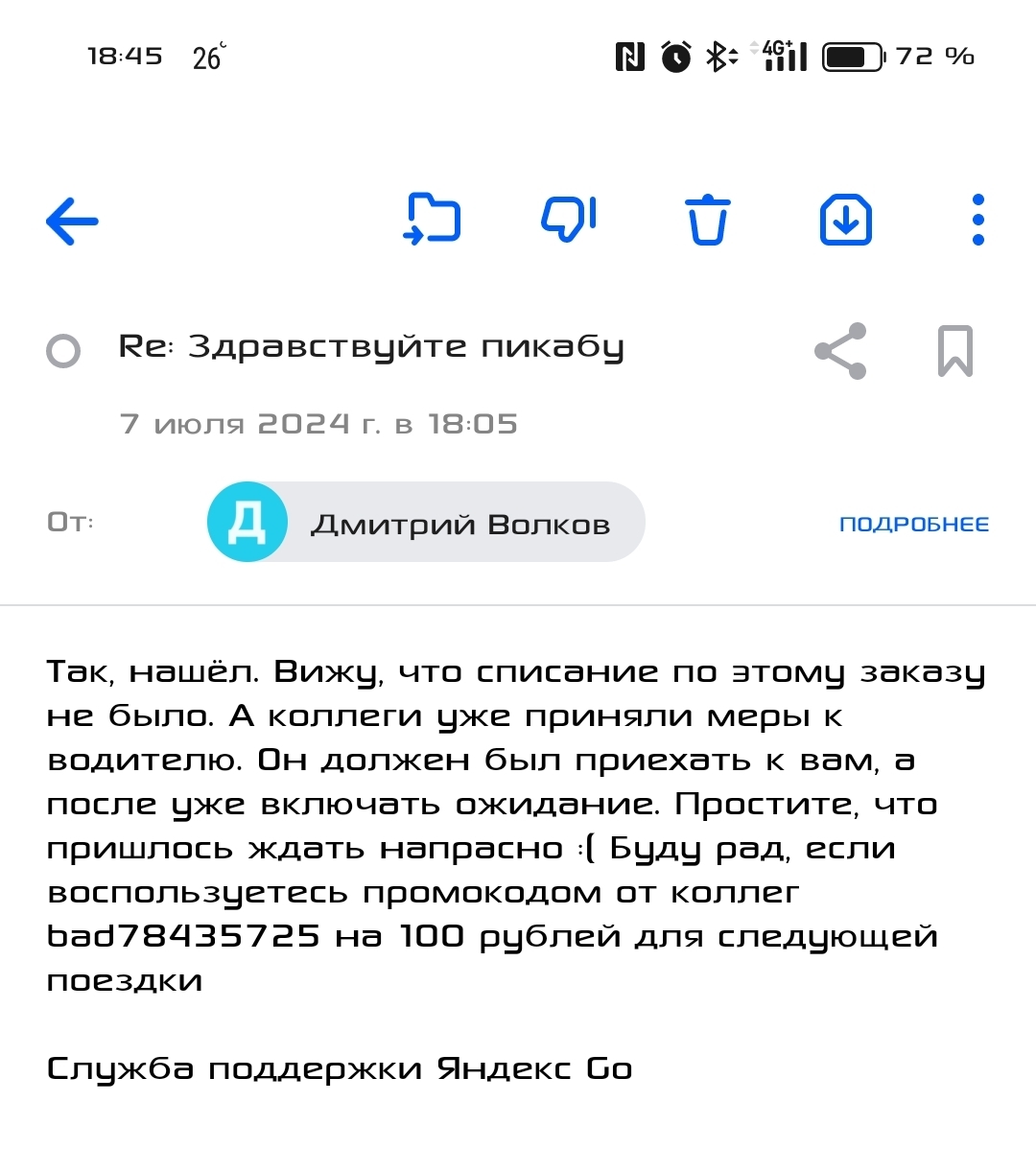Viewport: 1036px width, 1172px height.
Task: Delete this email
Action: [707, 220]
